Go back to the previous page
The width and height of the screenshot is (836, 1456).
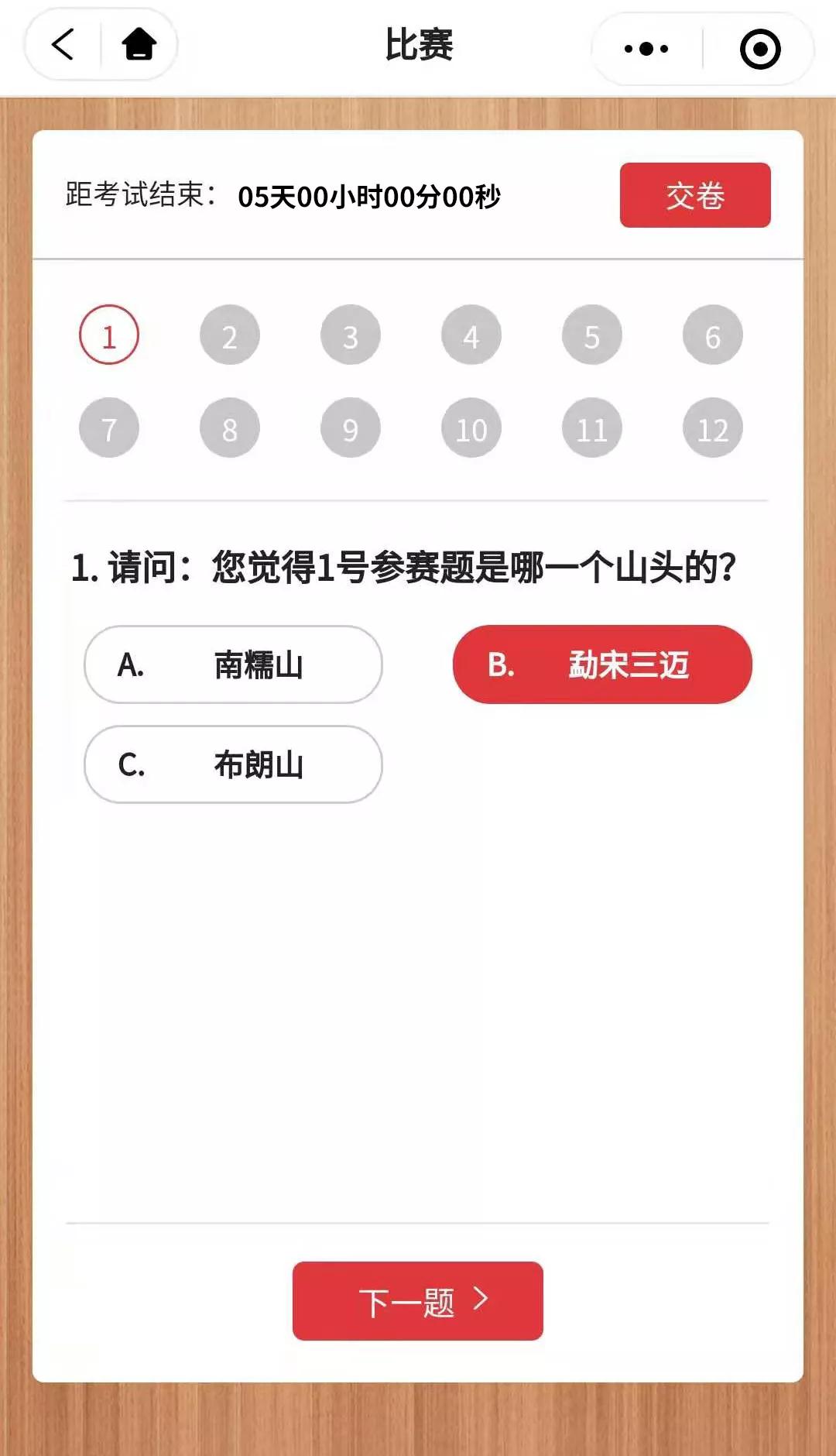[63, 44]
